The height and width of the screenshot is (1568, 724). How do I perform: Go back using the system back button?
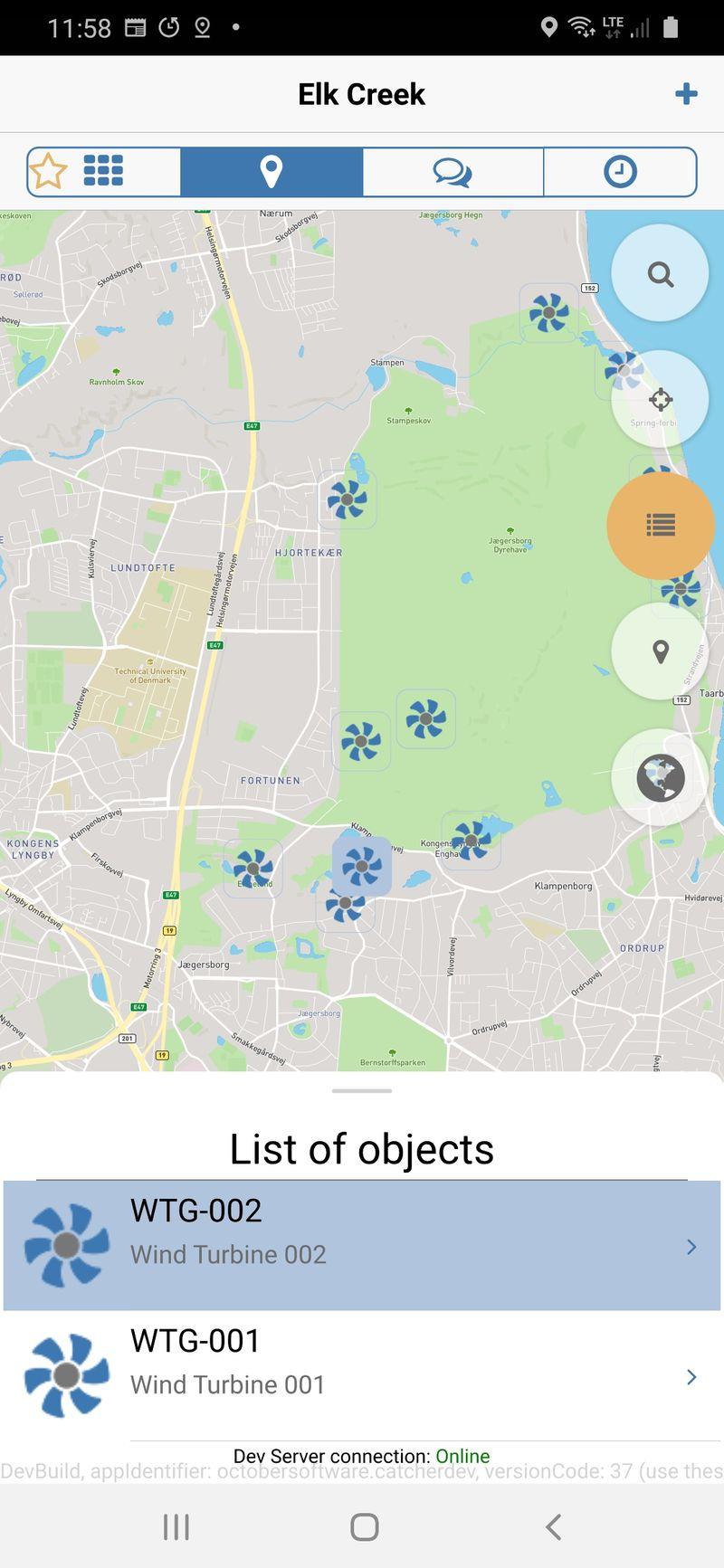pos(554,1526)
